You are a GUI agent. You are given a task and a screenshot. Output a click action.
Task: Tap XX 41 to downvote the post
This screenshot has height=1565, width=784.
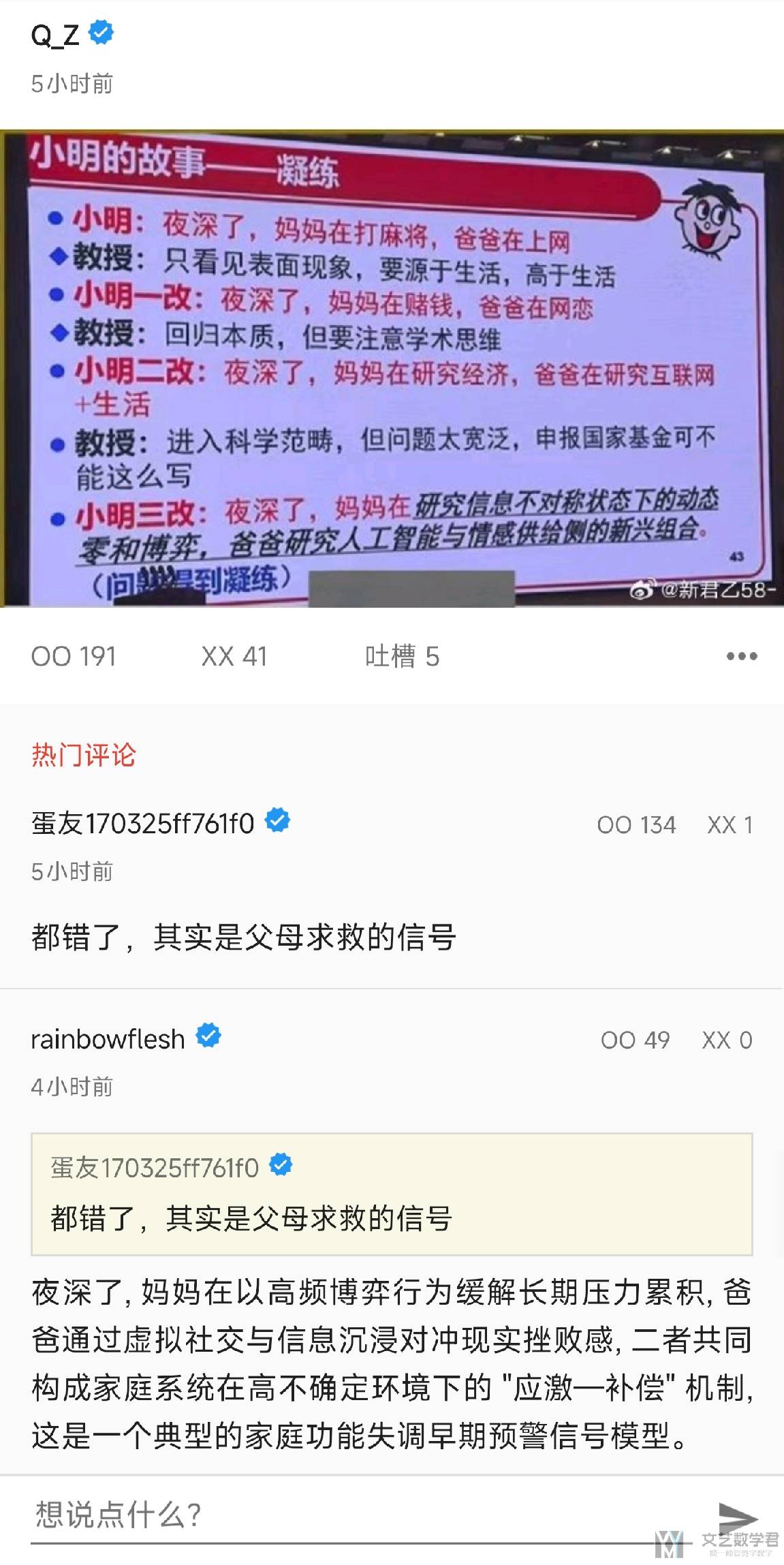click(x=234, y=657)
